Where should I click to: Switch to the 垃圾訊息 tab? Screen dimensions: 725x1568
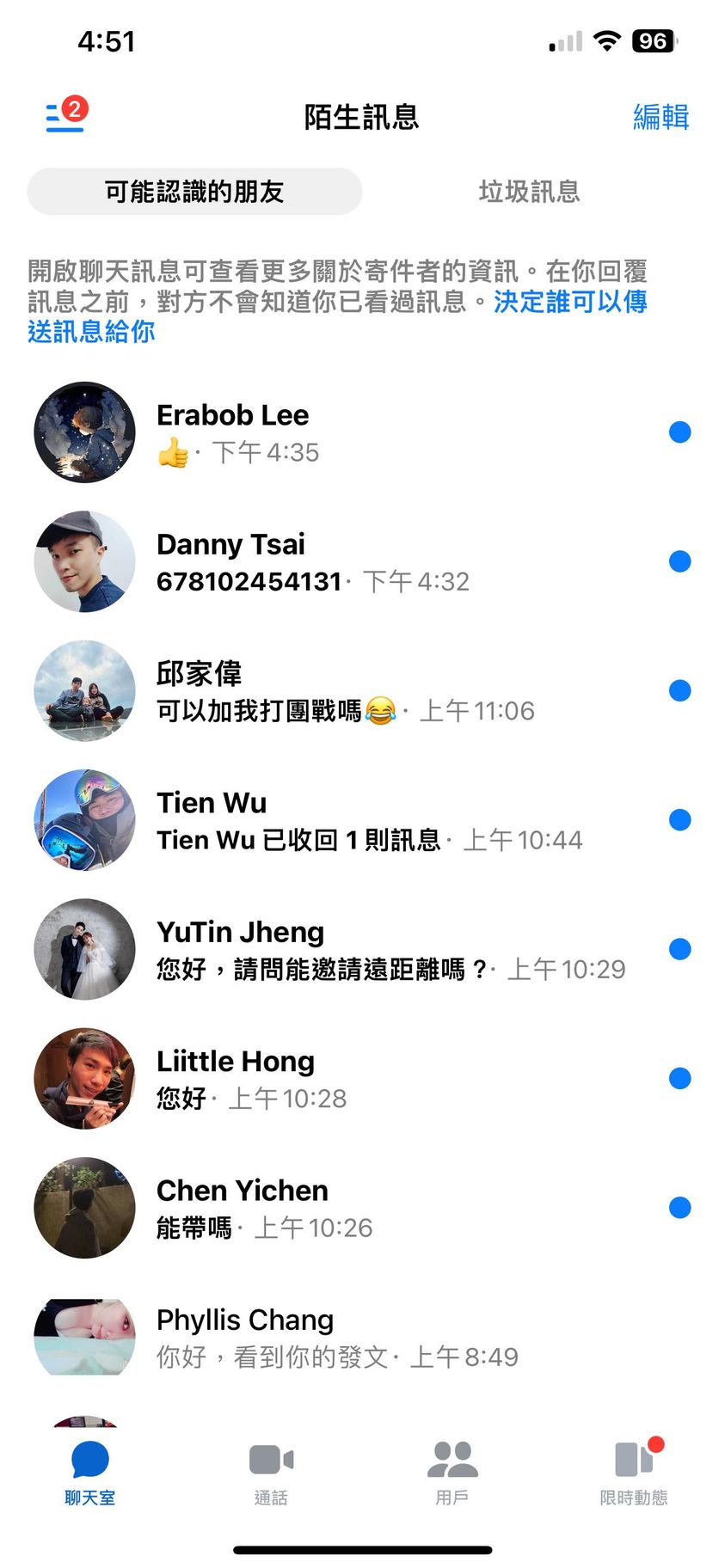tap(529, 192)
